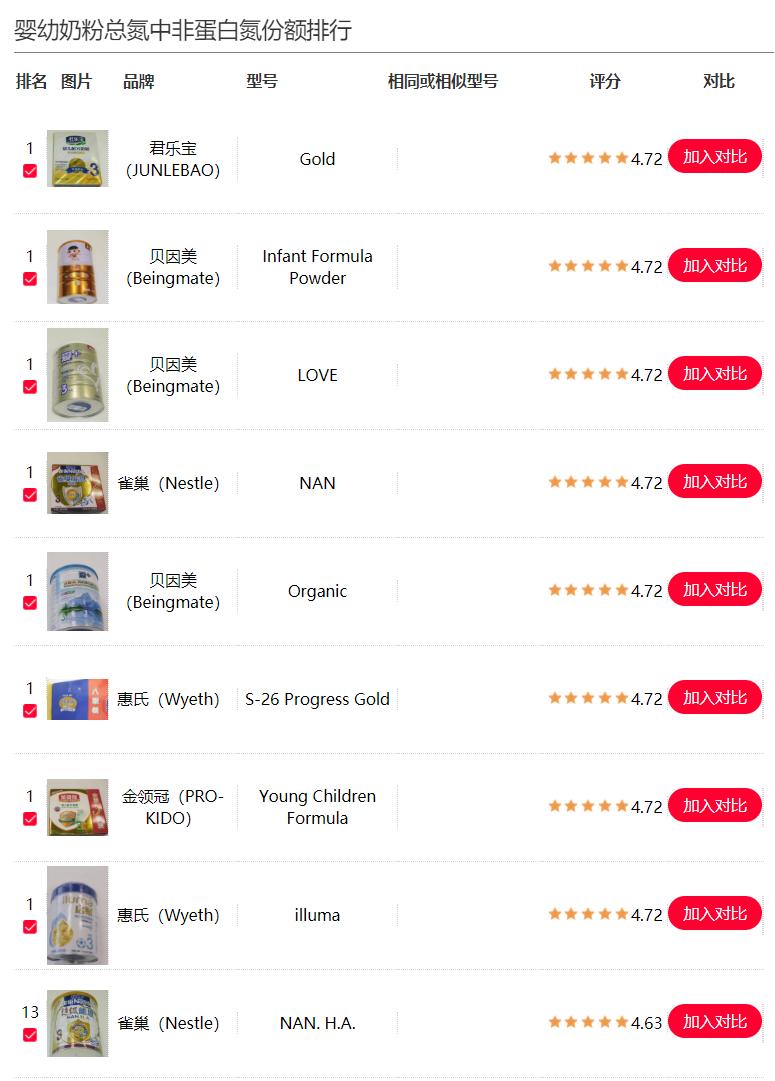Add Nestle NAN to comparison
This screenshot has height=1081, width=775.
pos(714,481)
